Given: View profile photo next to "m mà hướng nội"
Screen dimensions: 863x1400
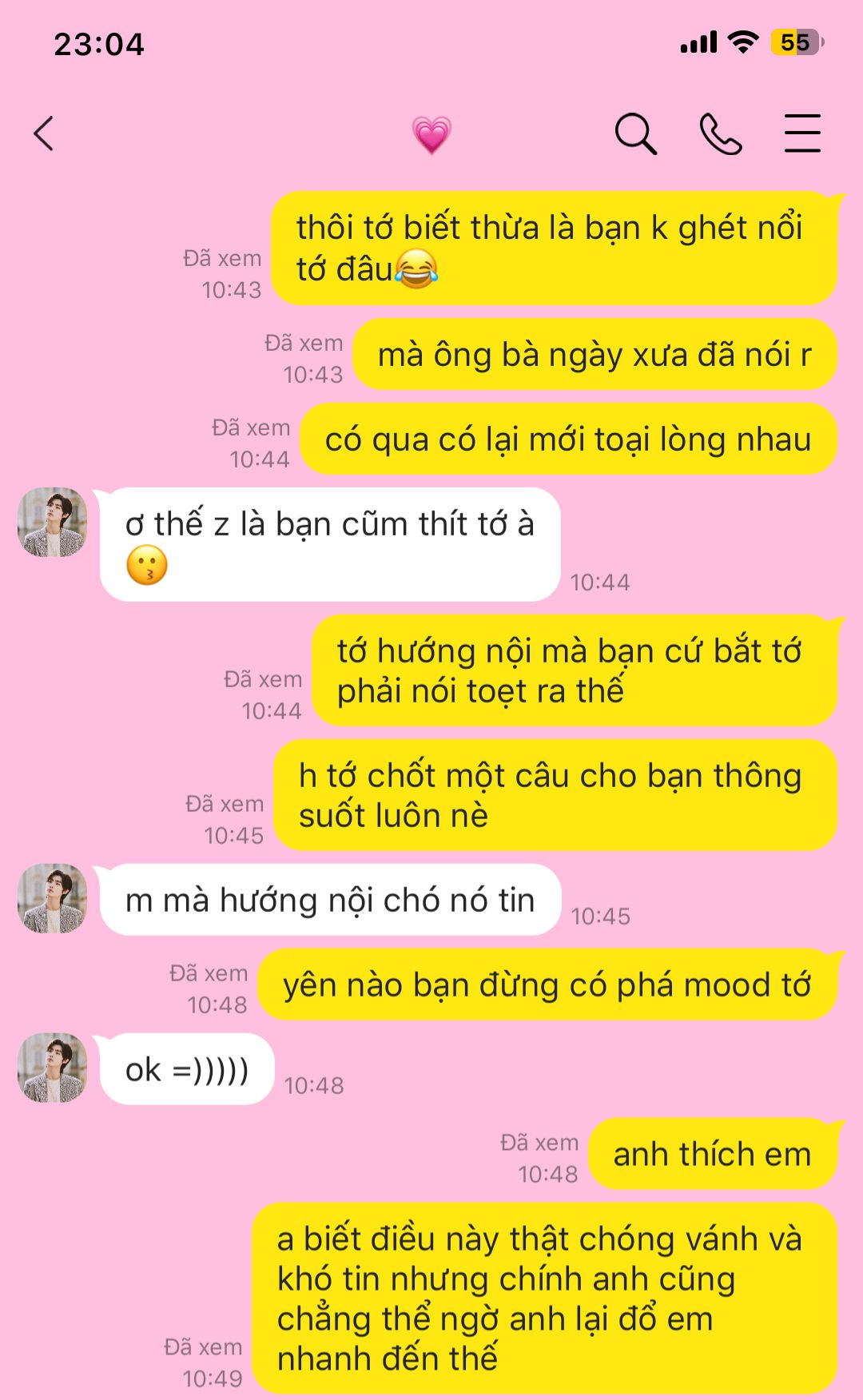Looking at the screenshot, I should [53, 898].
